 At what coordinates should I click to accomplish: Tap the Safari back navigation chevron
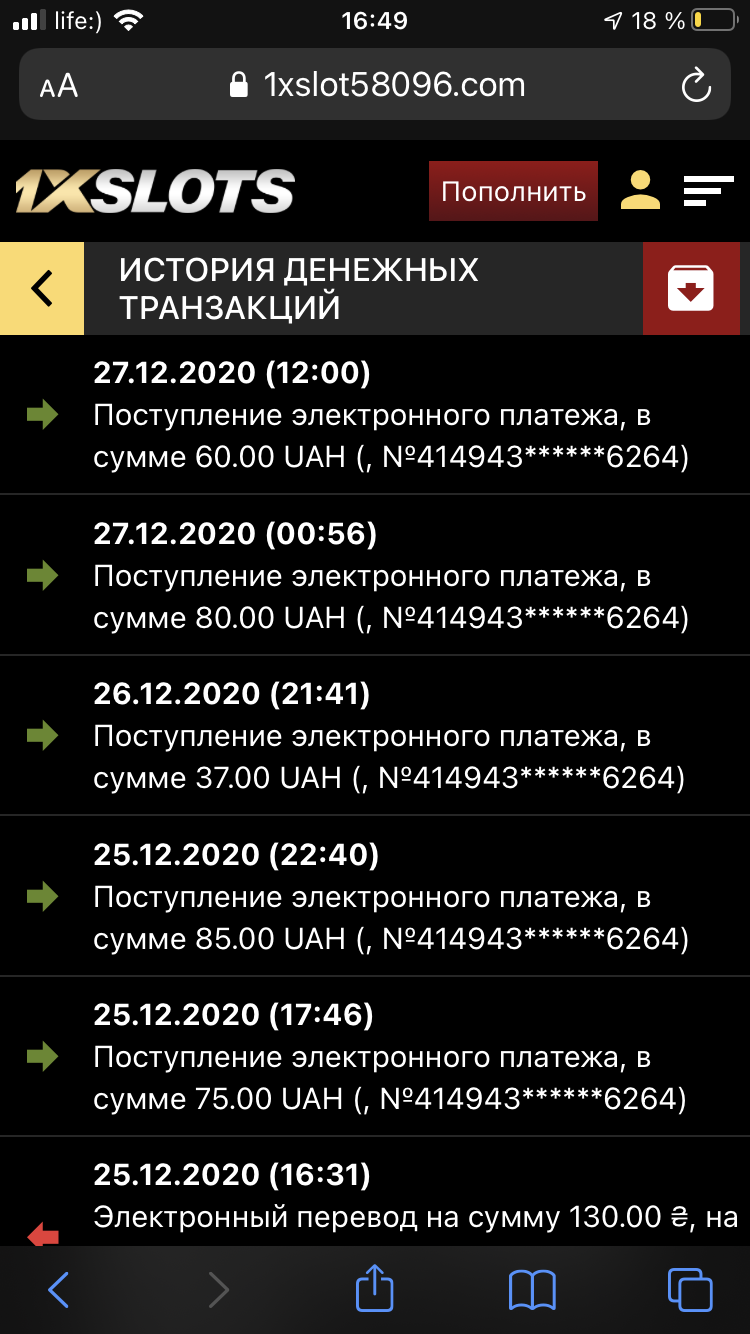coord(57,1290)
